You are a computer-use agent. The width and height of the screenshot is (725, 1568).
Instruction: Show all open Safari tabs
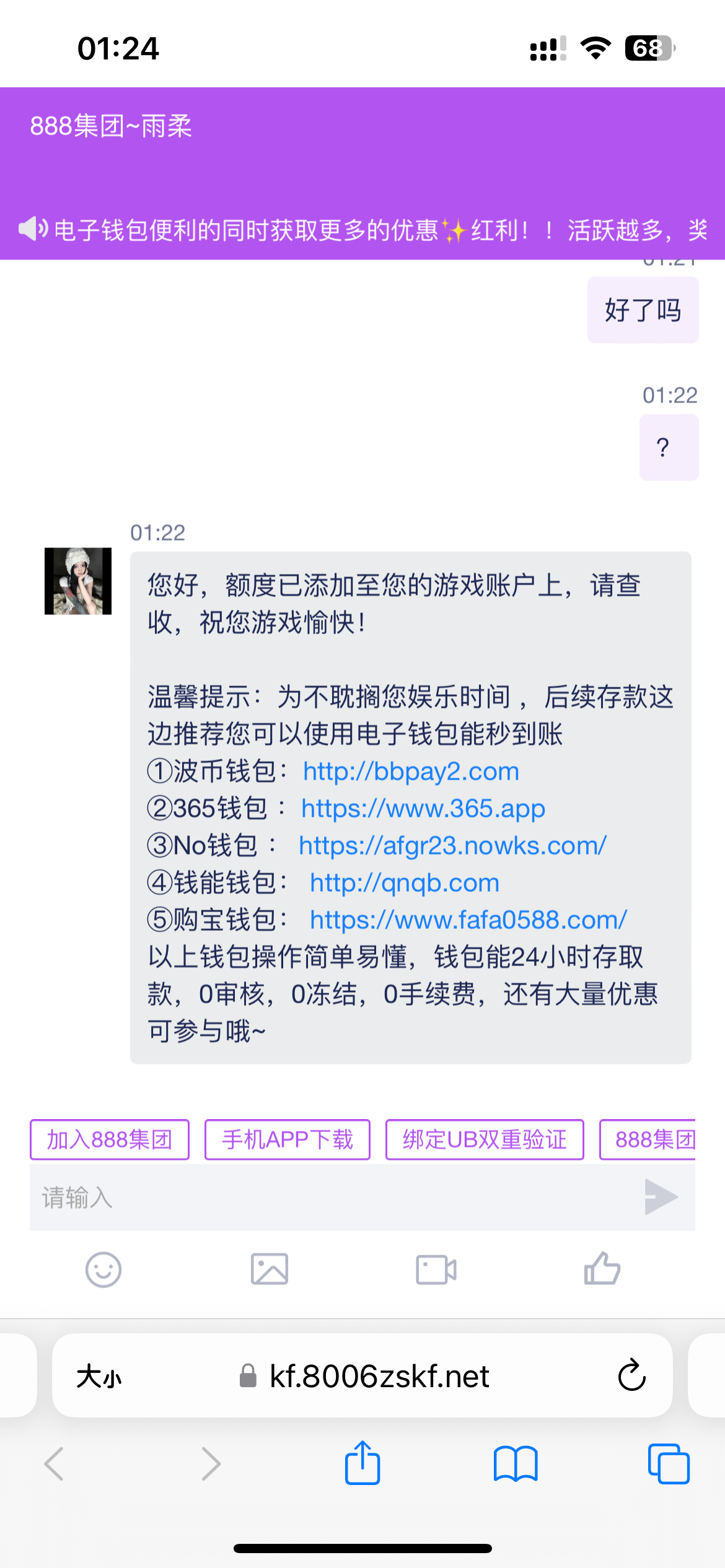tap(668, 1464)
